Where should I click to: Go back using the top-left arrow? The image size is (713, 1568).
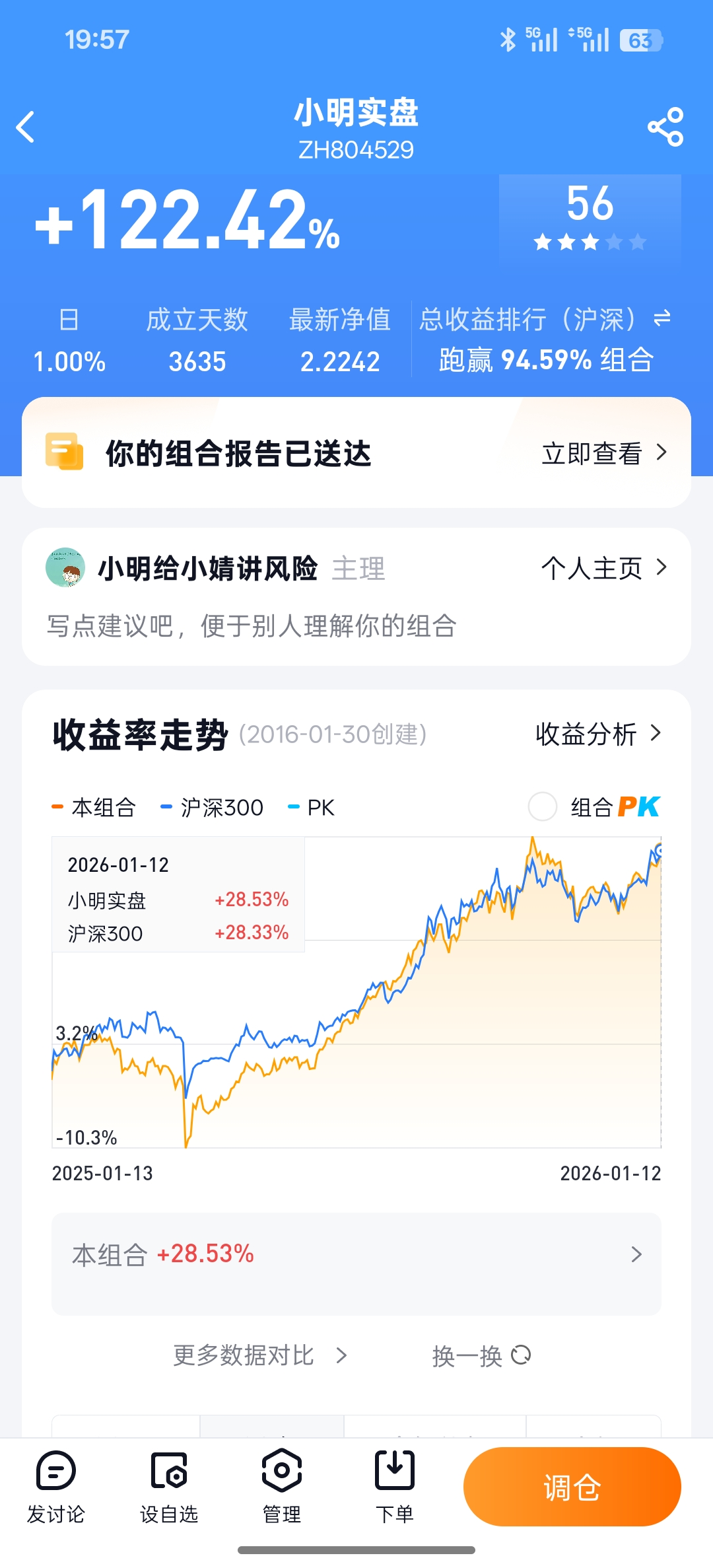tap(26, 127)
